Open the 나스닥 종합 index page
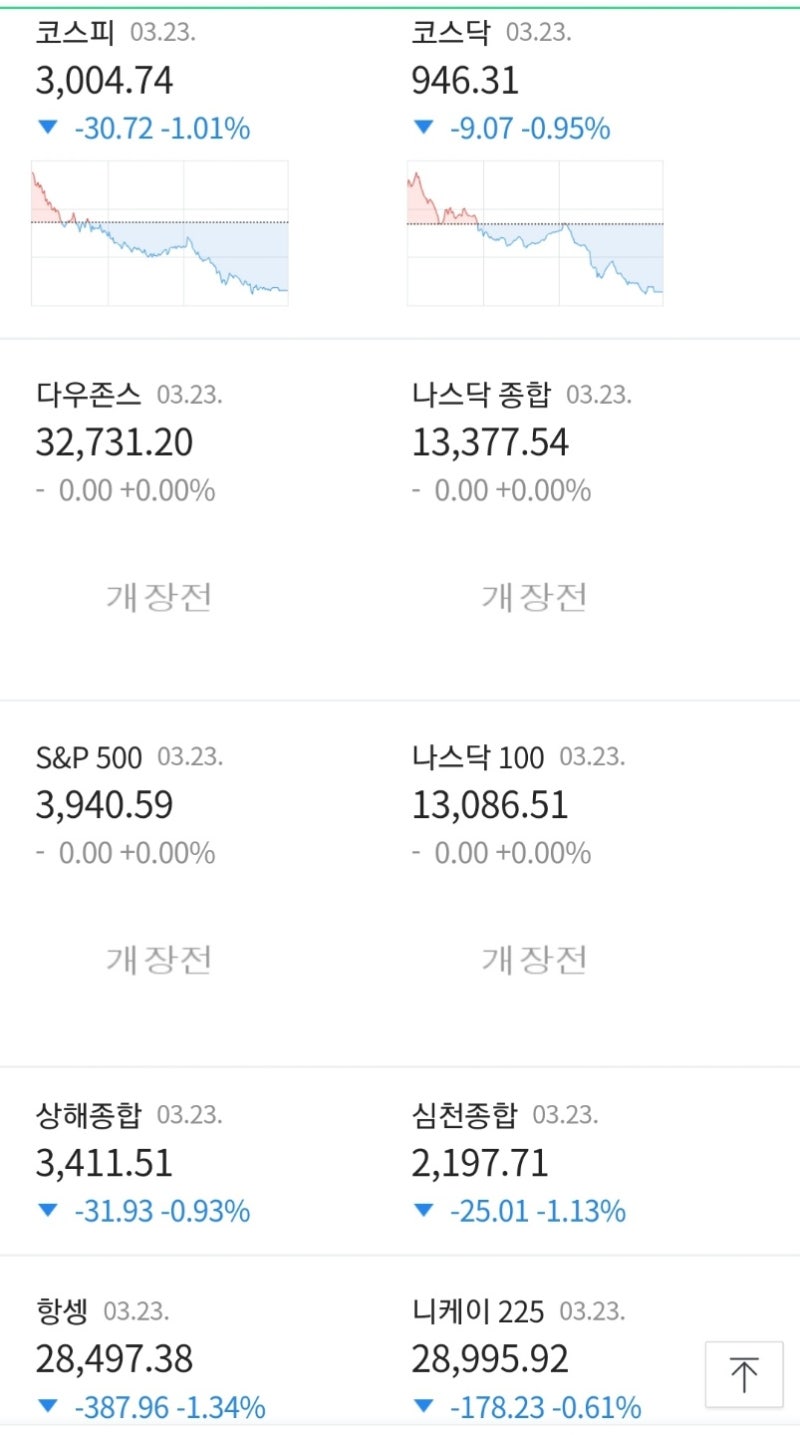 (482, 394)
